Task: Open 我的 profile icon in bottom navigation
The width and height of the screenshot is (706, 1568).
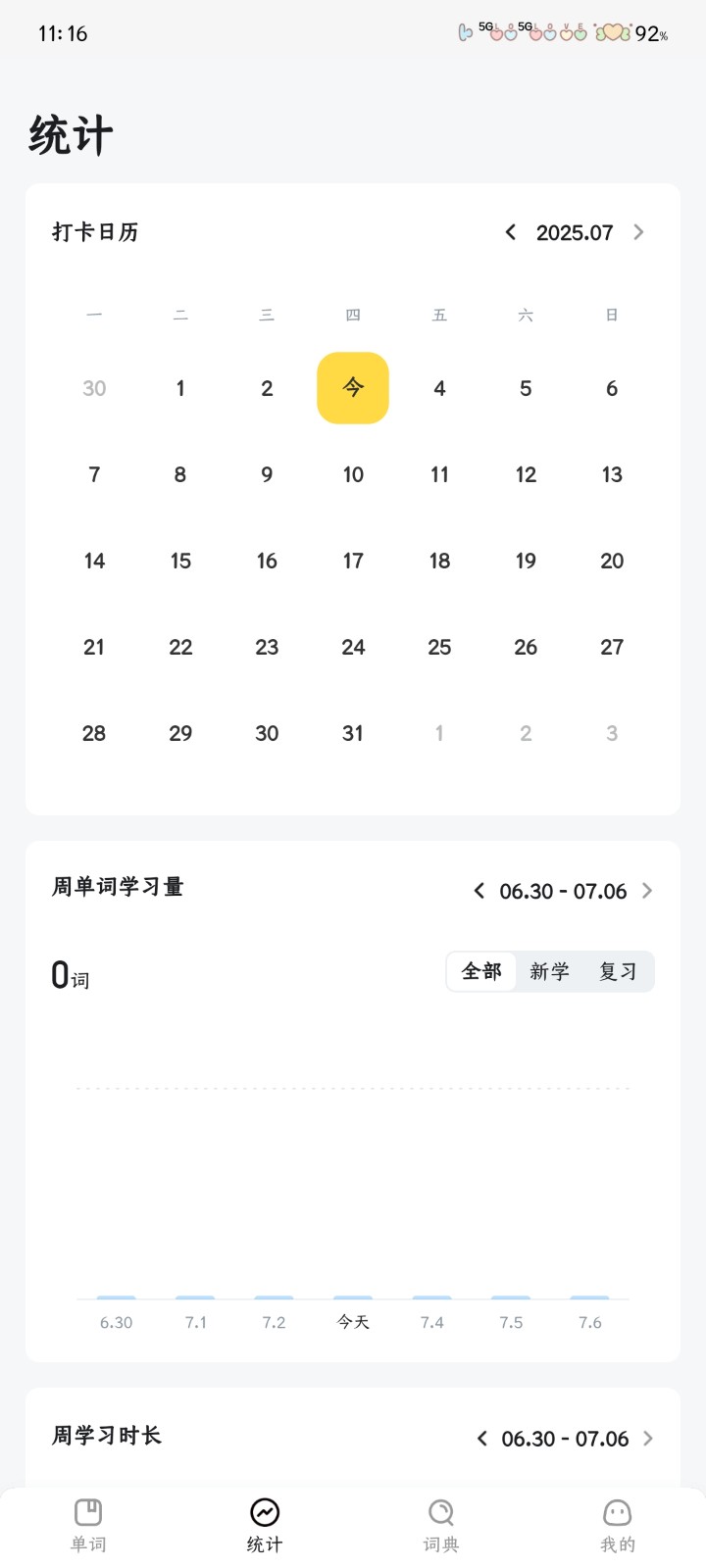Action: point(616,1514)
